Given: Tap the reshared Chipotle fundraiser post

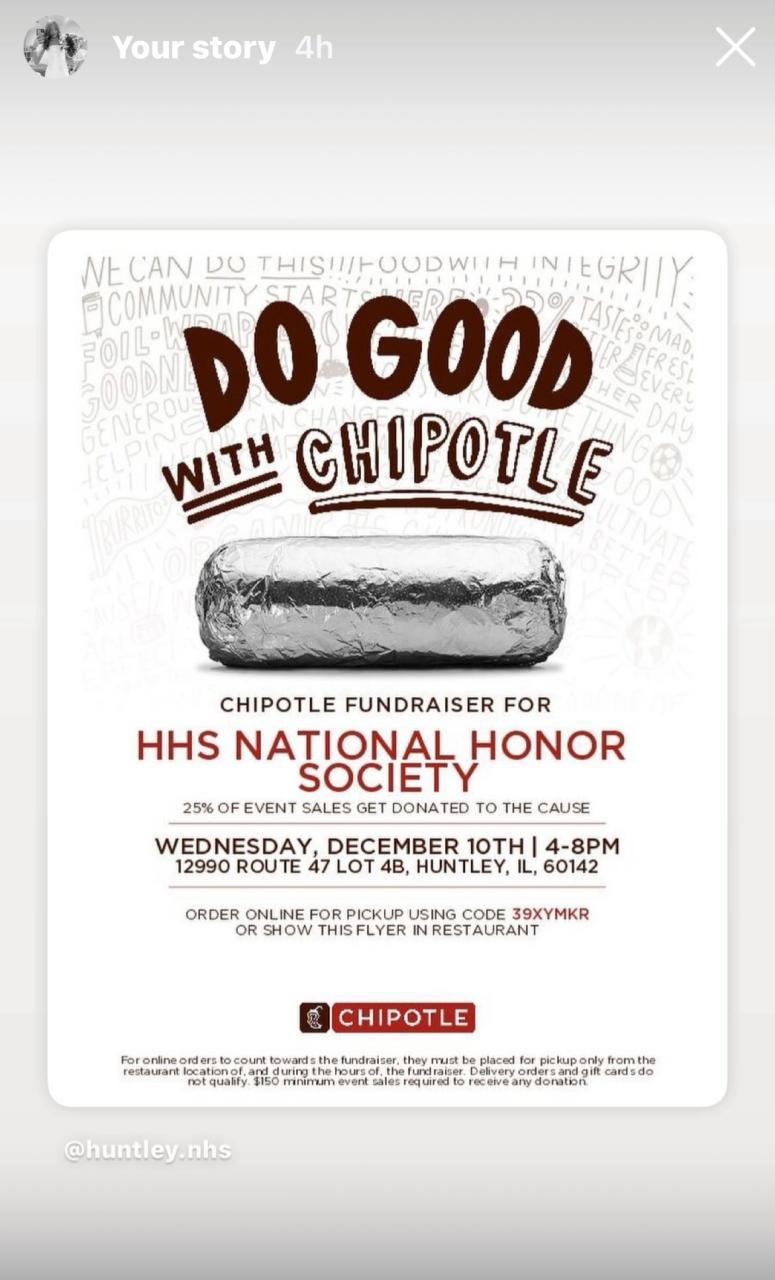Looking at the screenshot, I should 387,668.
